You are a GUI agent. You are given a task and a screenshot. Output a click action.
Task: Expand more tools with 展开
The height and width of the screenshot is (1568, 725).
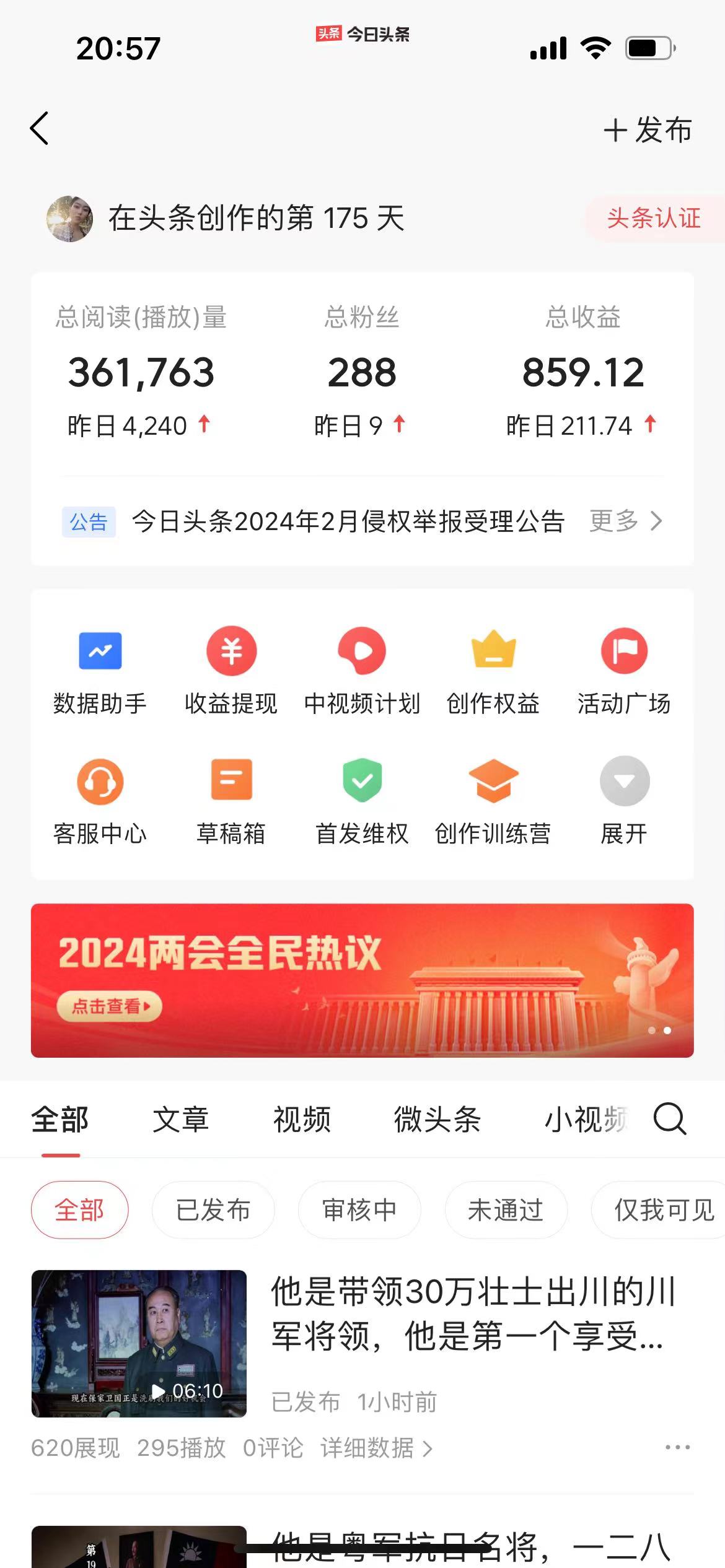[x=624, y=802]
